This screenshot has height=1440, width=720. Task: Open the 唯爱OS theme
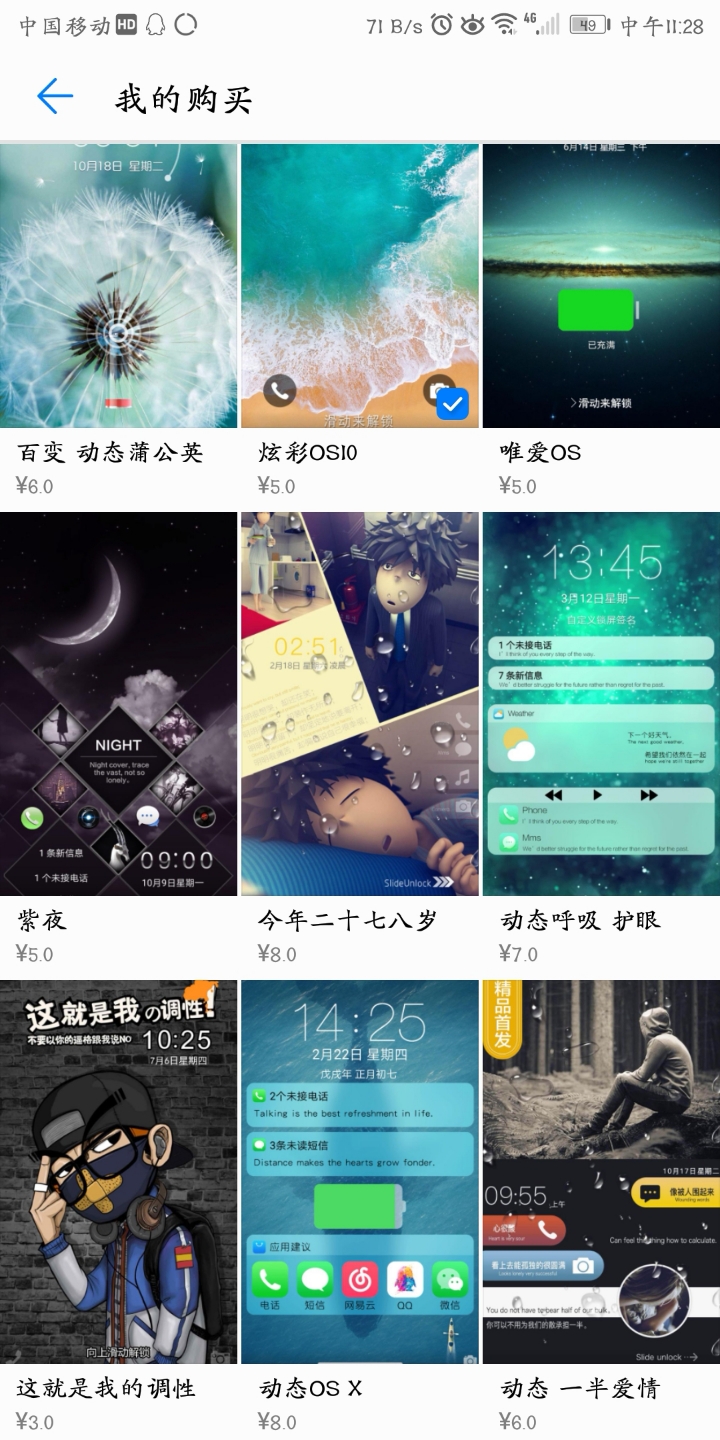[601, 286]
